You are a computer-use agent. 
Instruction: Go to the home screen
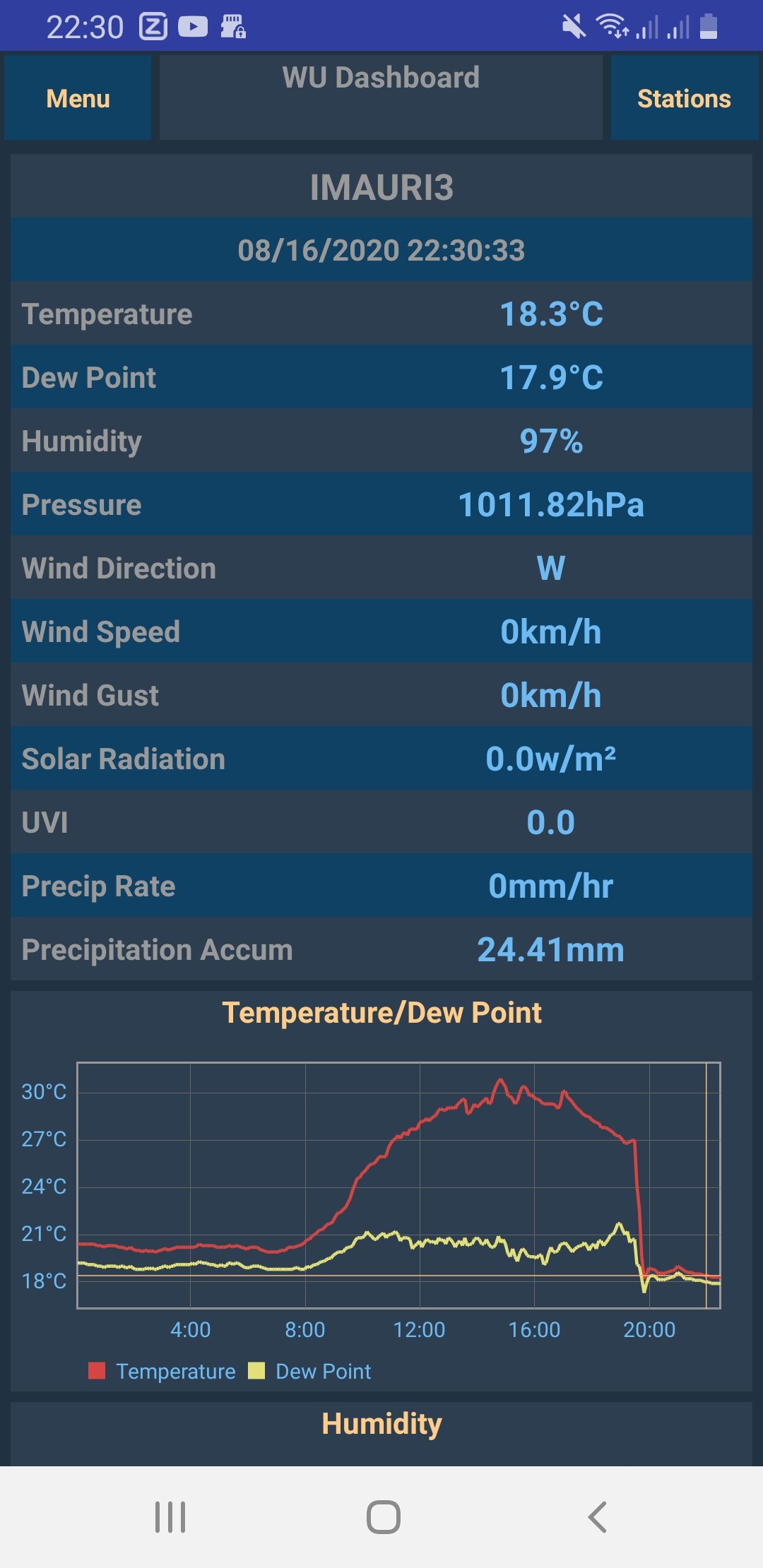[383, 1517]
